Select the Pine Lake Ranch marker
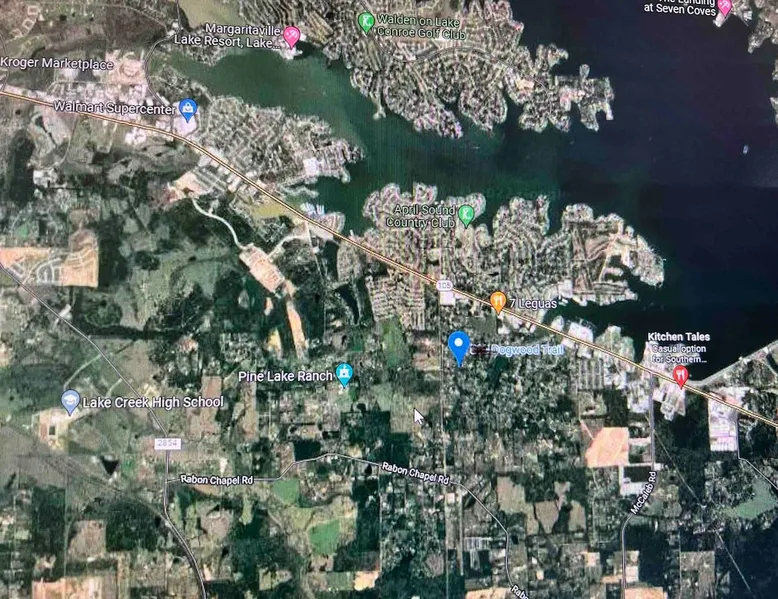The width and height of the screenshot is (778, 599). (x=344, y=374)
